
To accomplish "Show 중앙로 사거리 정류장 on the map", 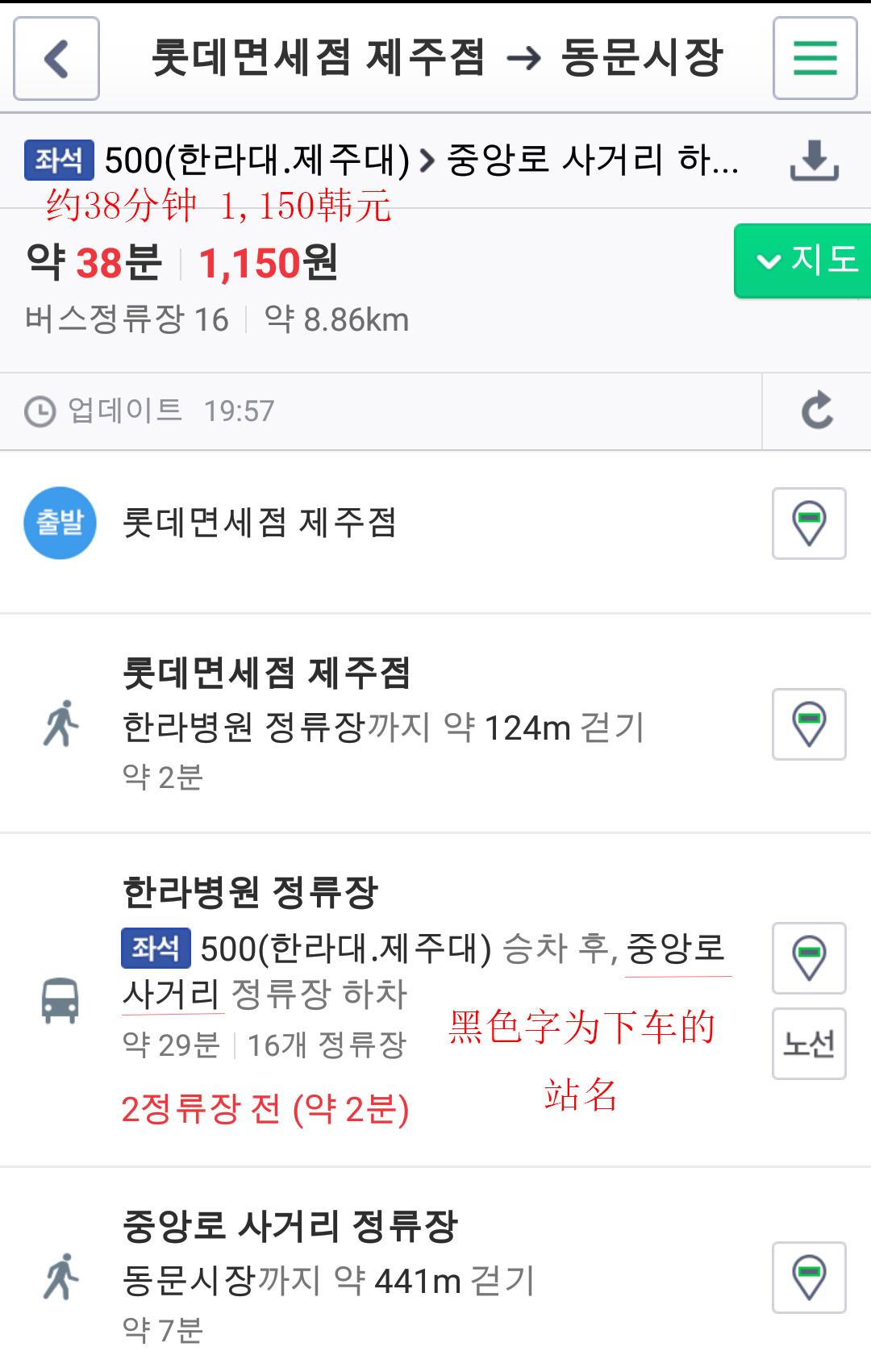I will pos(809,1278).
